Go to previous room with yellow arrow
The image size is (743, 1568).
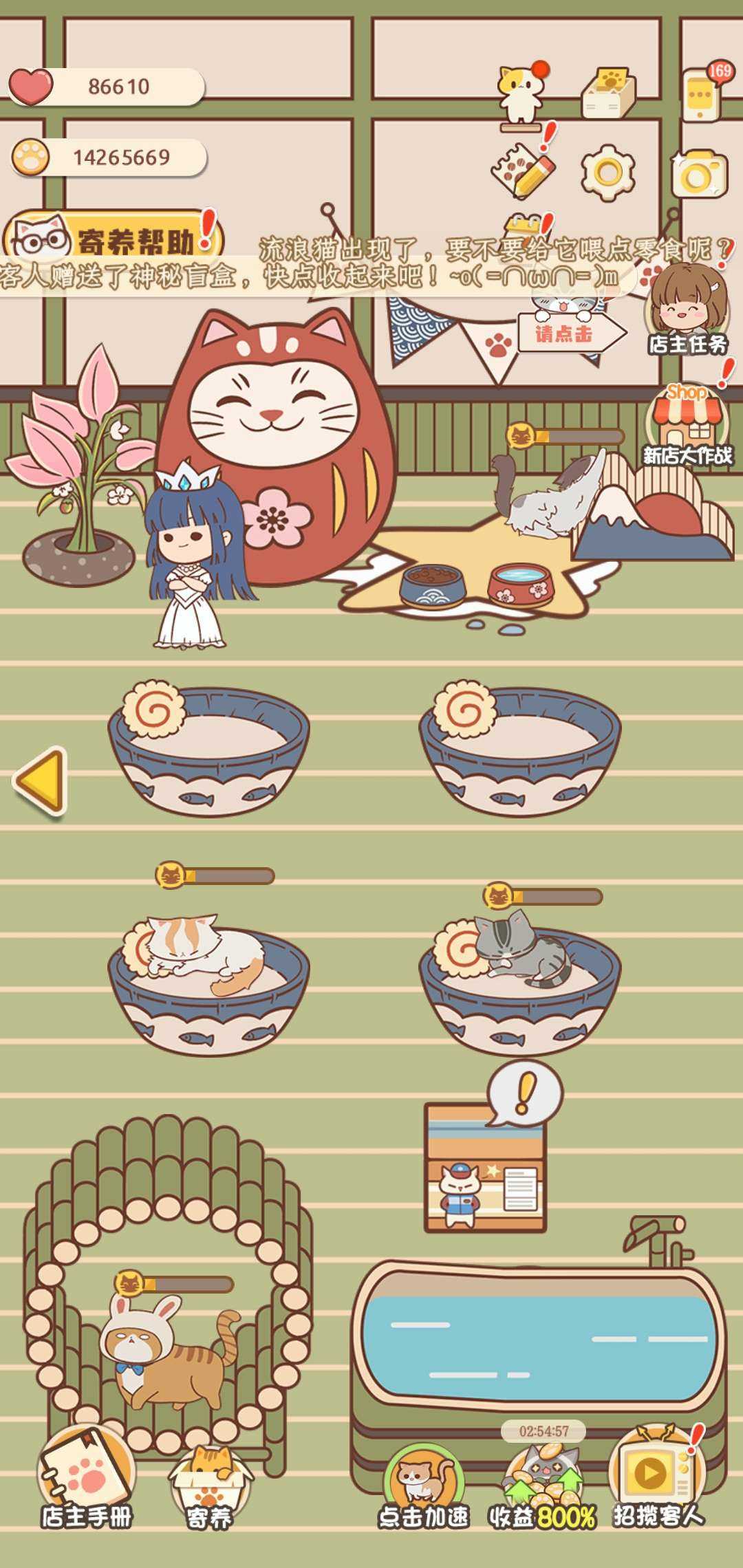click(x=41, y=782)
